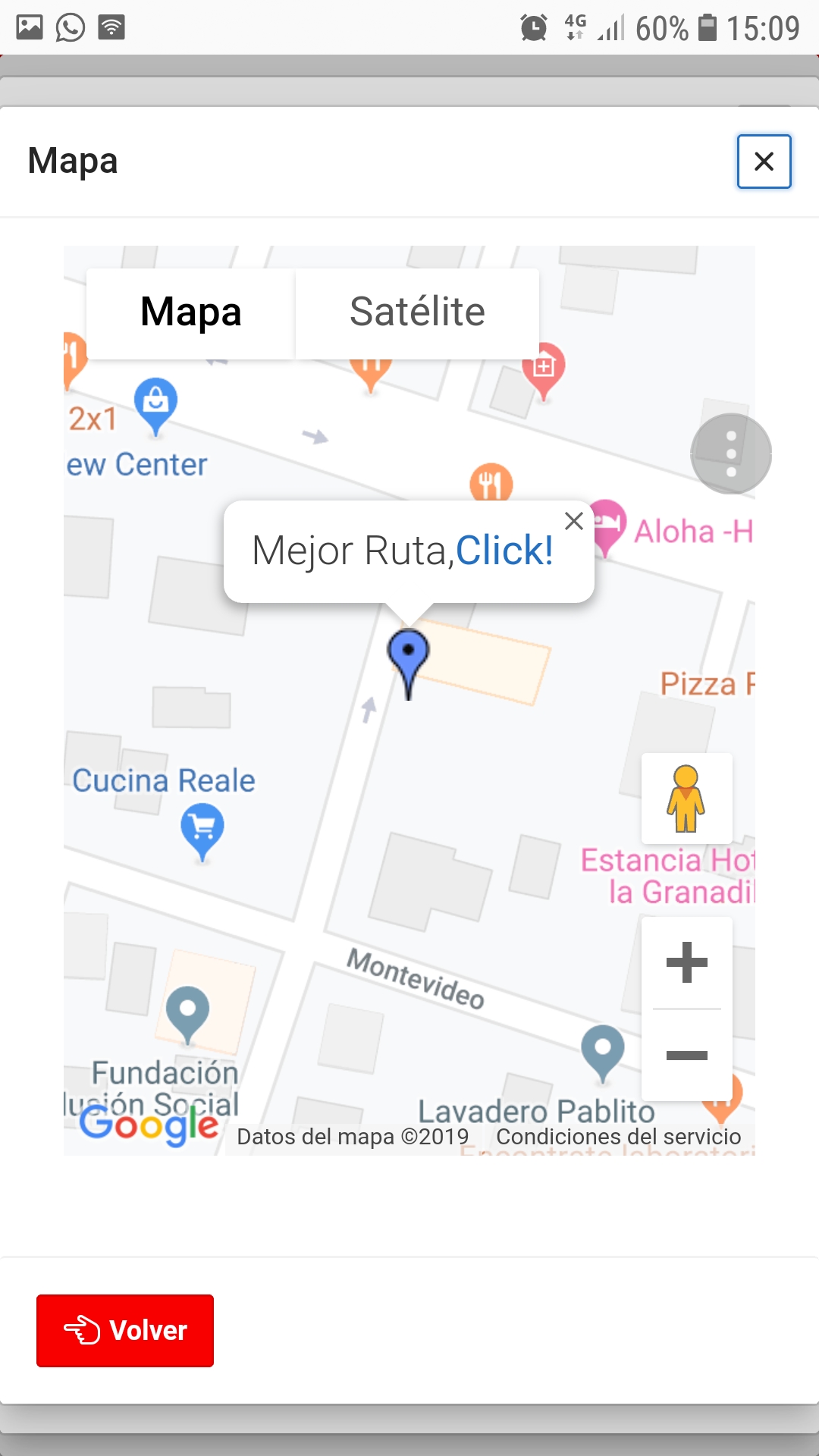This screenshot has height=1456, width=819.
Task: Open Google logo link on map
Action: coord(149,1125)
